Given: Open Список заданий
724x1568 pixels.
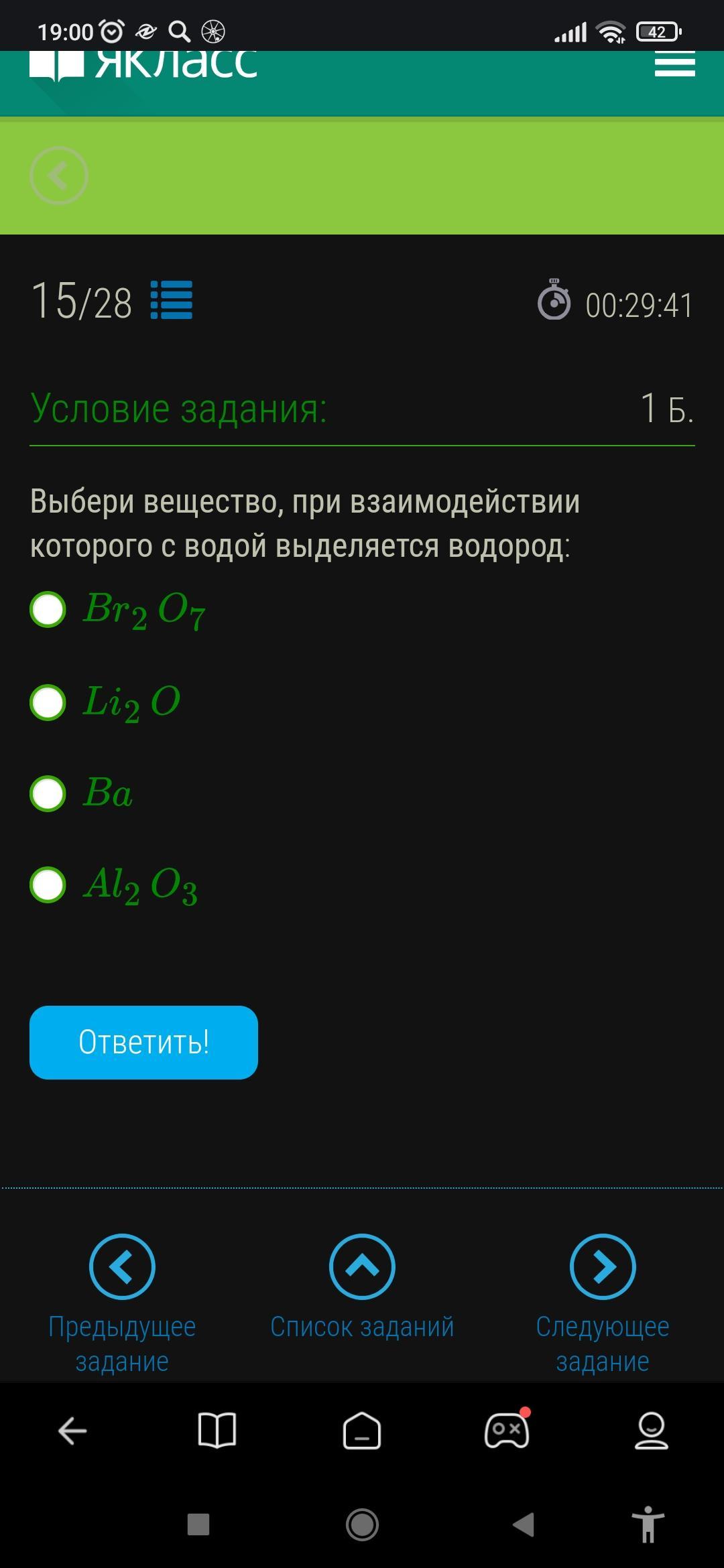Looking at the screenshot, I should pyautogui.click(x=362, y=1266).
